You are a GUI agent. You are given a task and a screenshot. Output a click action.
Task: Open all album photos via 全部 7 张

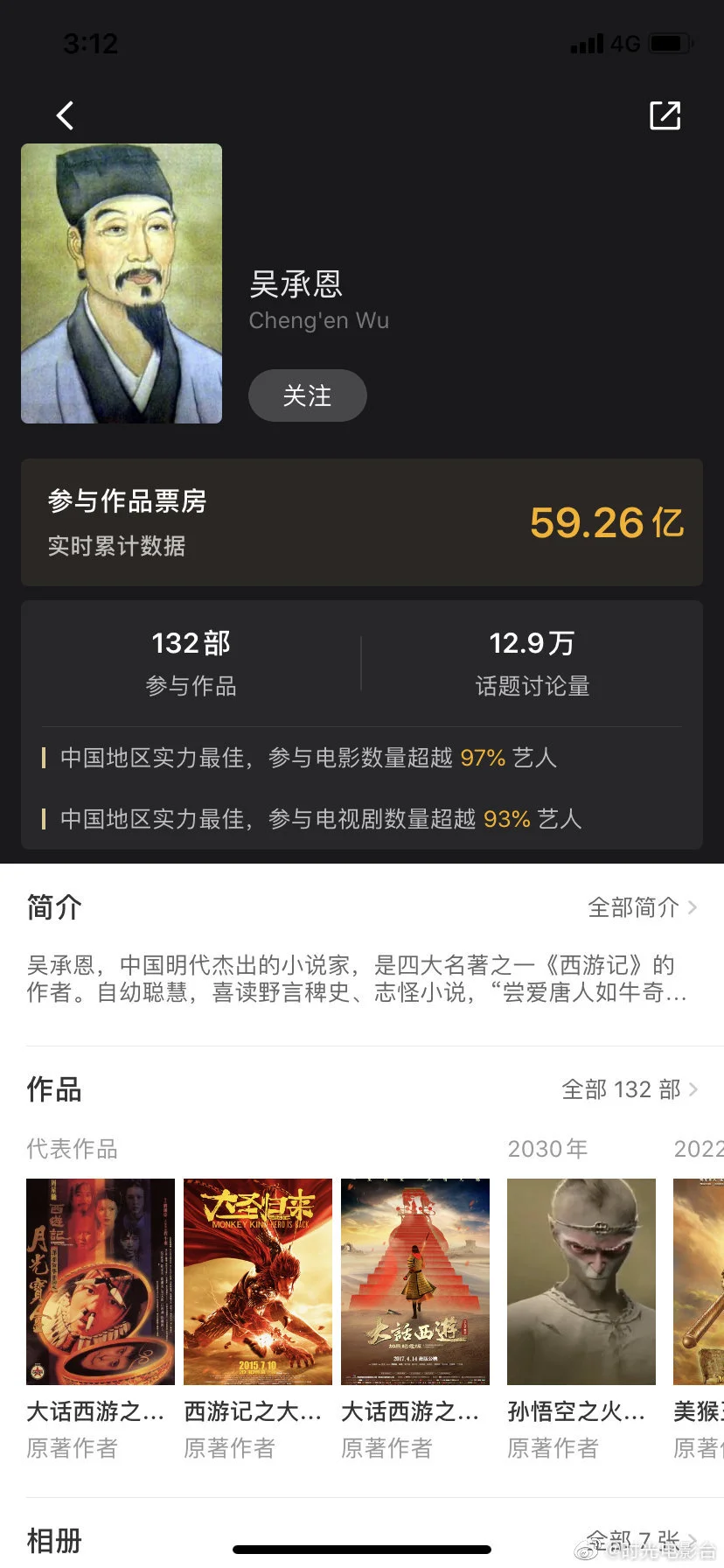(641, 1540)
